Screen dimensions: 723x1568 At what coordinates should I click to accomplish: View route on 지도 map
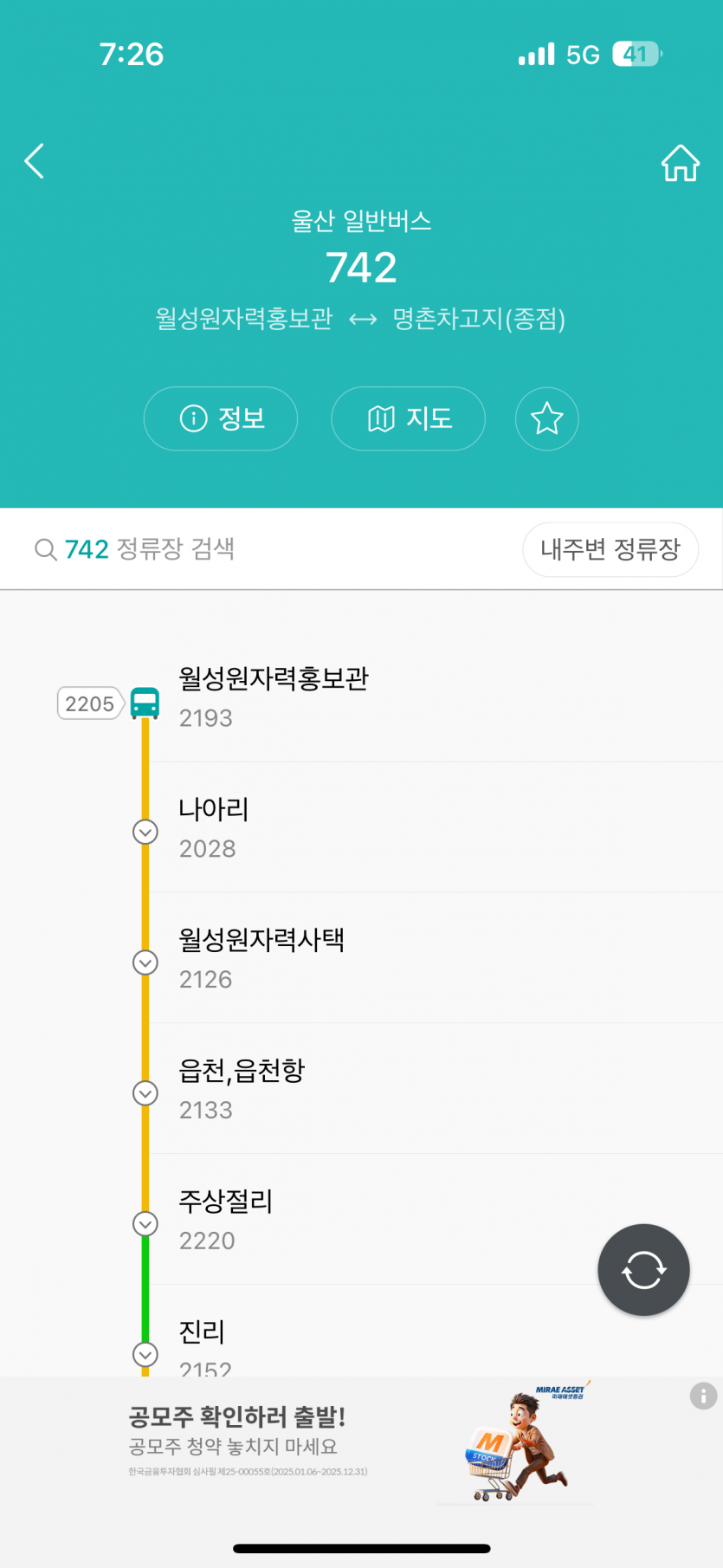pos(408,418)
